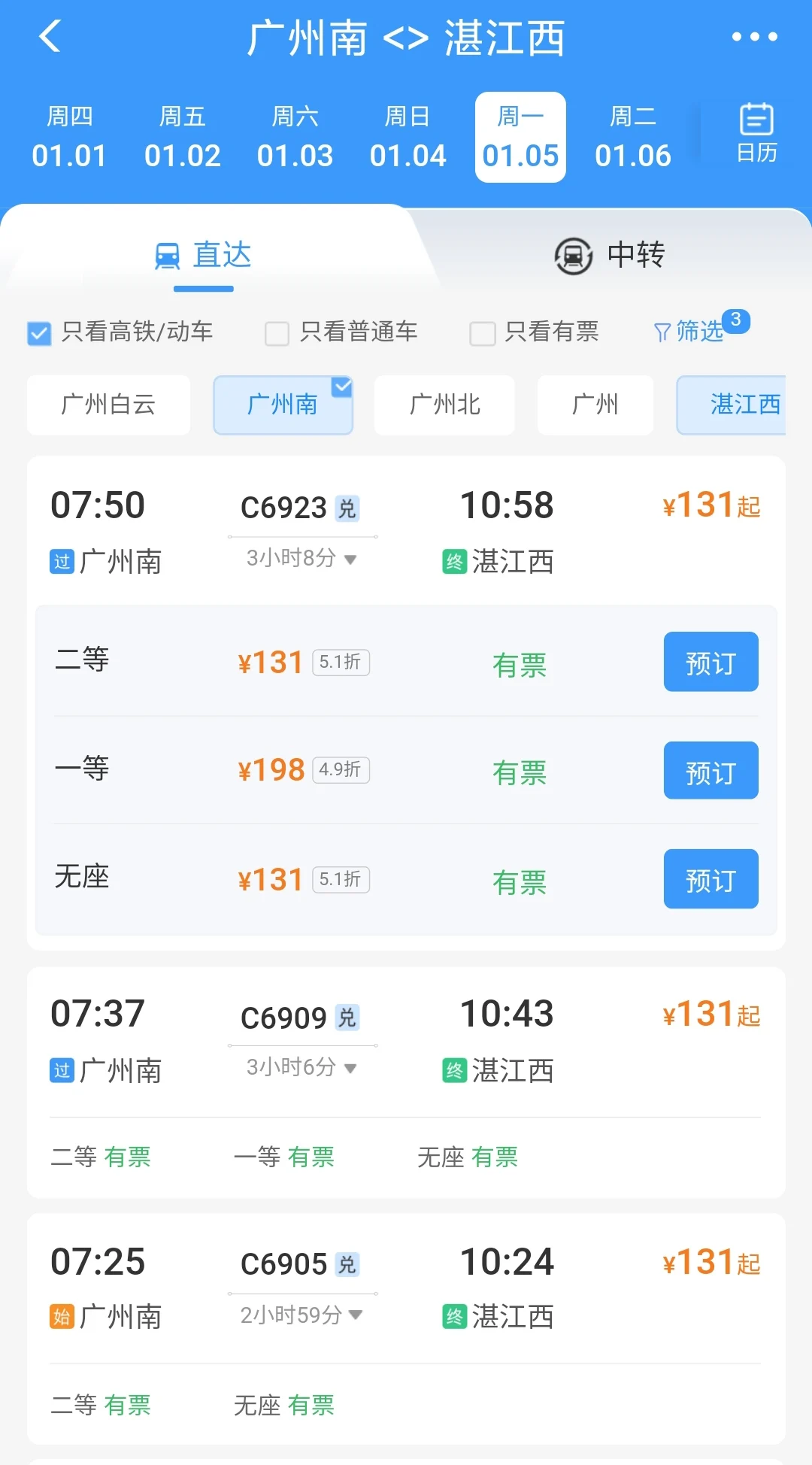Click the back arrow at top left
The width and height of the screenshot is (812, 1465).
50,36
